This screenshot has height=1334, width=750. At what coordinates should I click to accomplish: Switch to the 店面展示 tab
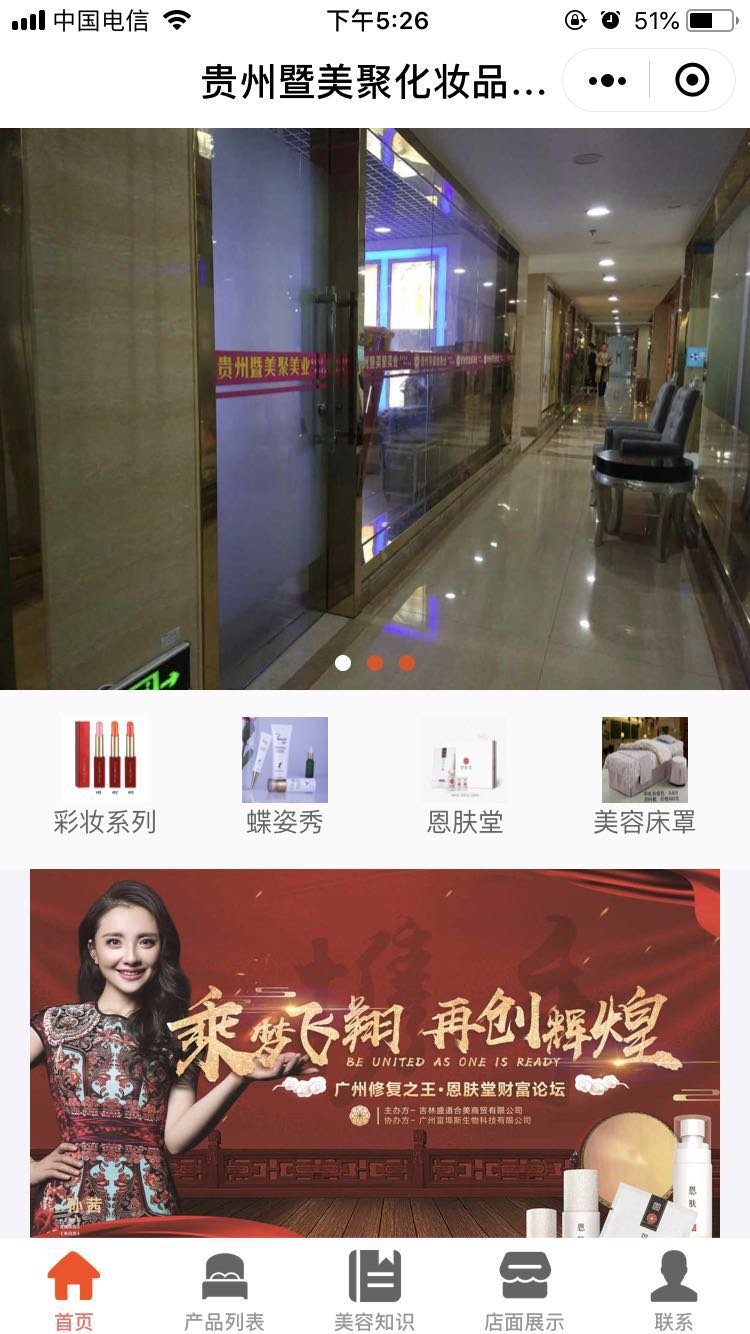click(524, 1289)
